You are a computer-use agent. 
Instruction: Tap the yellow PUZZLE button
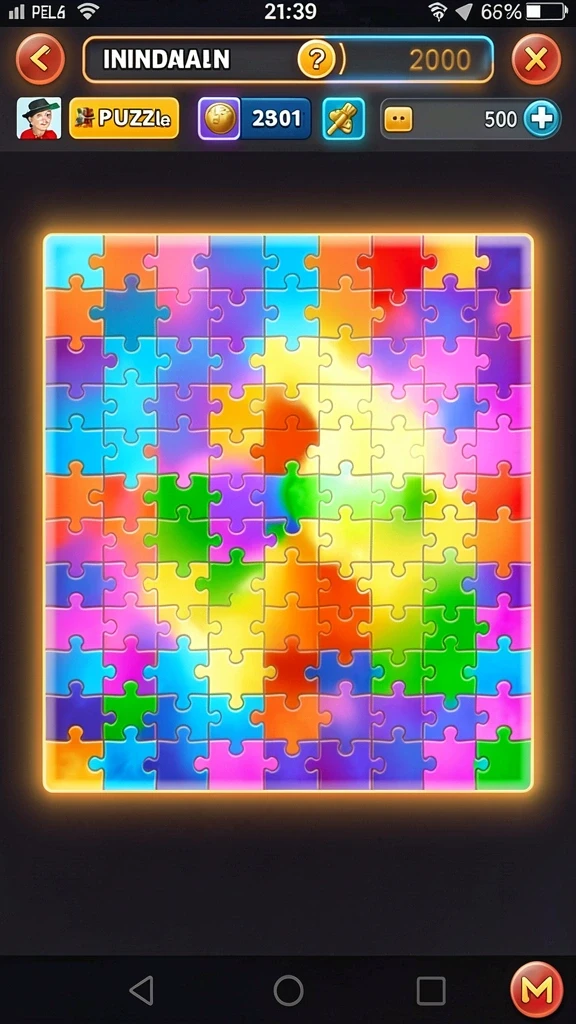pyautogui.click(x=124, y=118)
